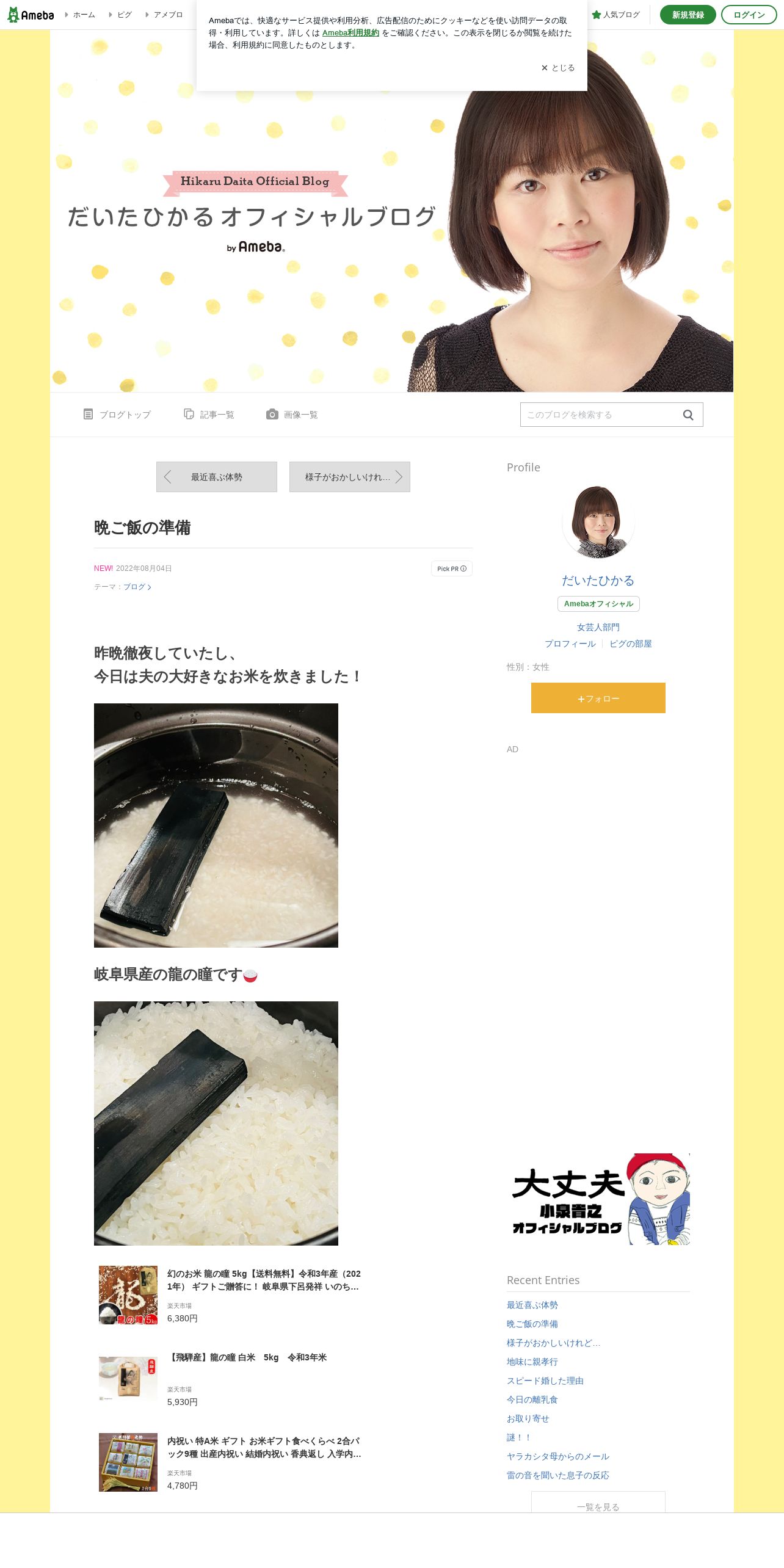This screenshot has width=784, height=1568.
Task: Open the 画像一覧 image list
Action: 292,415
